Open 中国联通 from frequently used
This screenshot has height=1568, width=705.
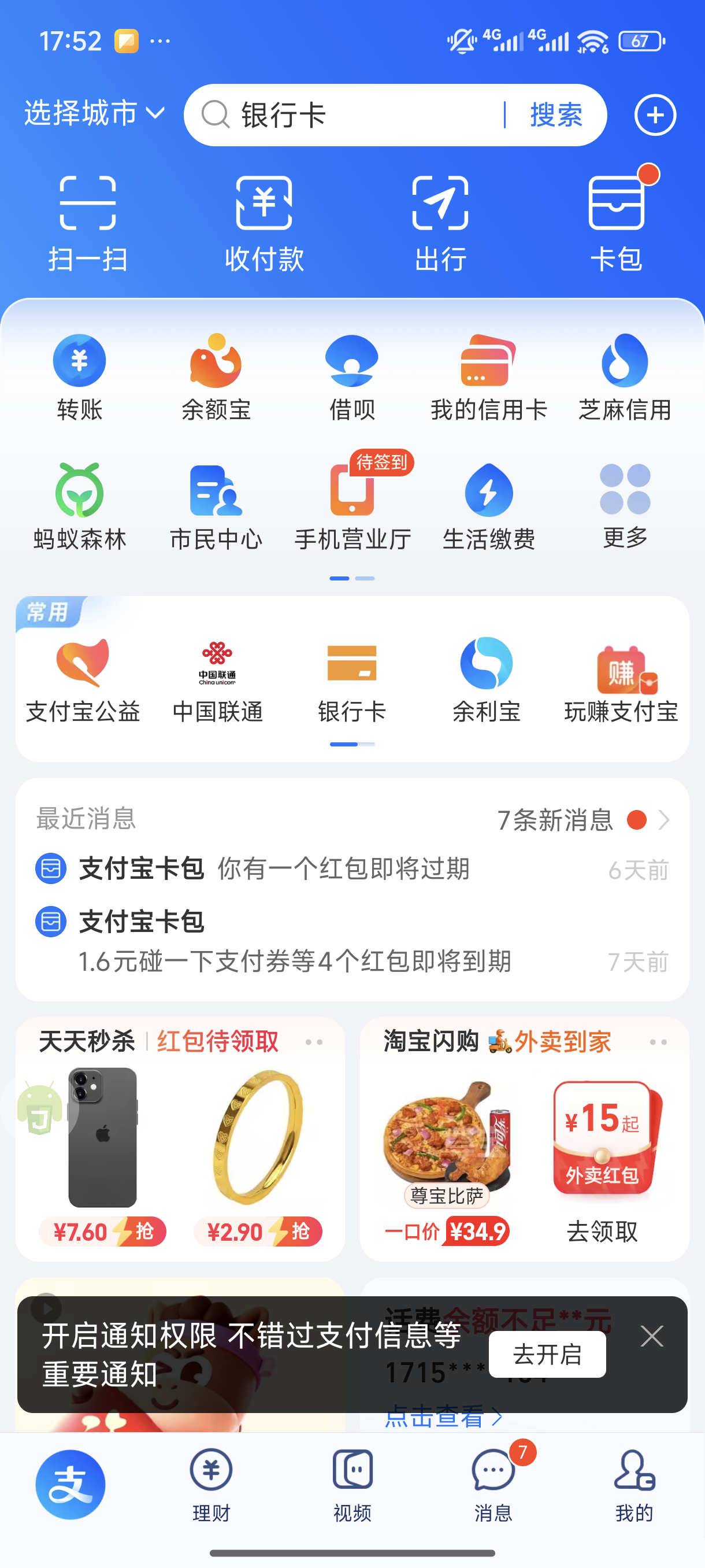coord(217,680)
